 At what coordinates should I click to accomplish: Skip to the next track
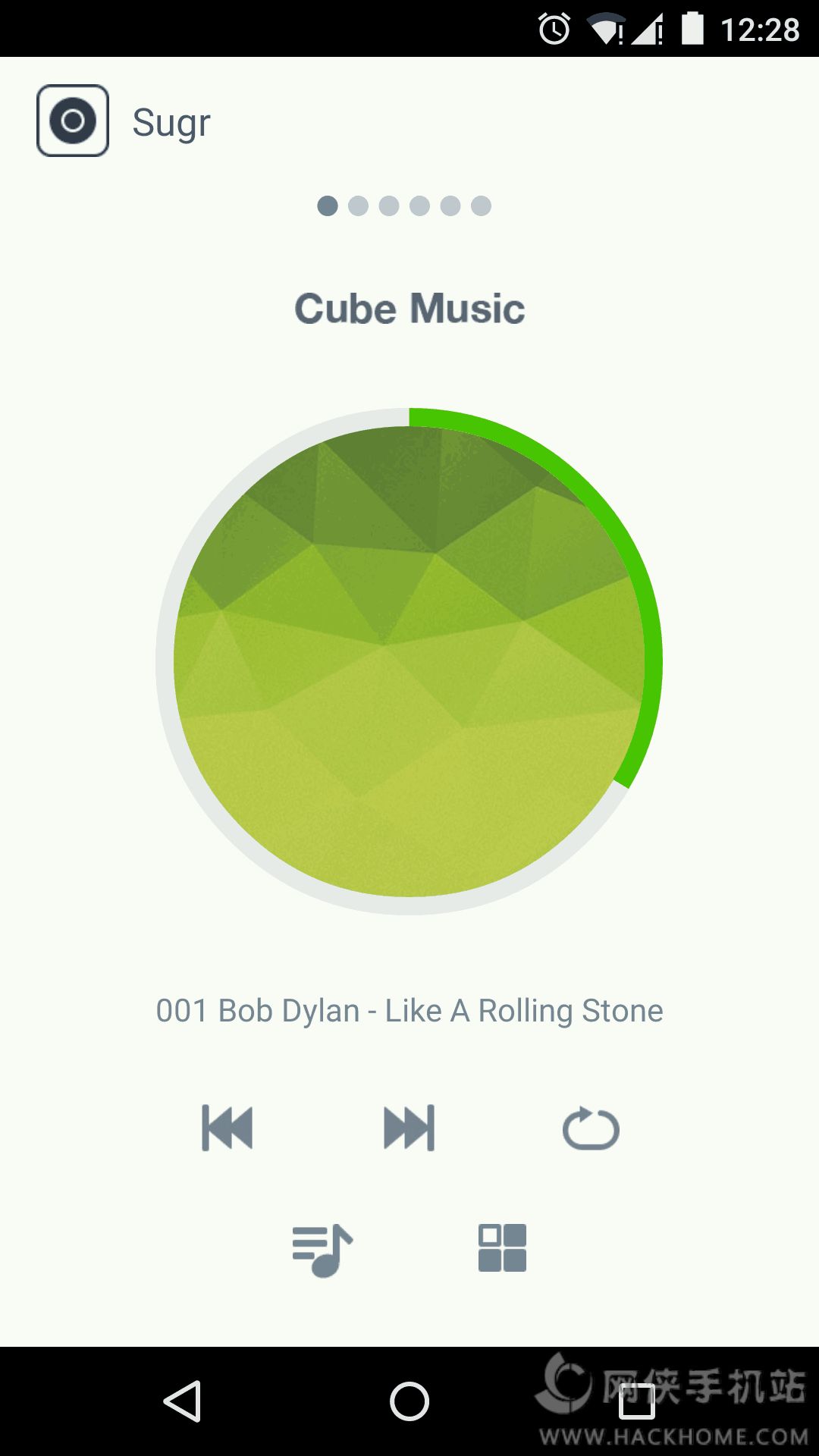click(409, 1128)
